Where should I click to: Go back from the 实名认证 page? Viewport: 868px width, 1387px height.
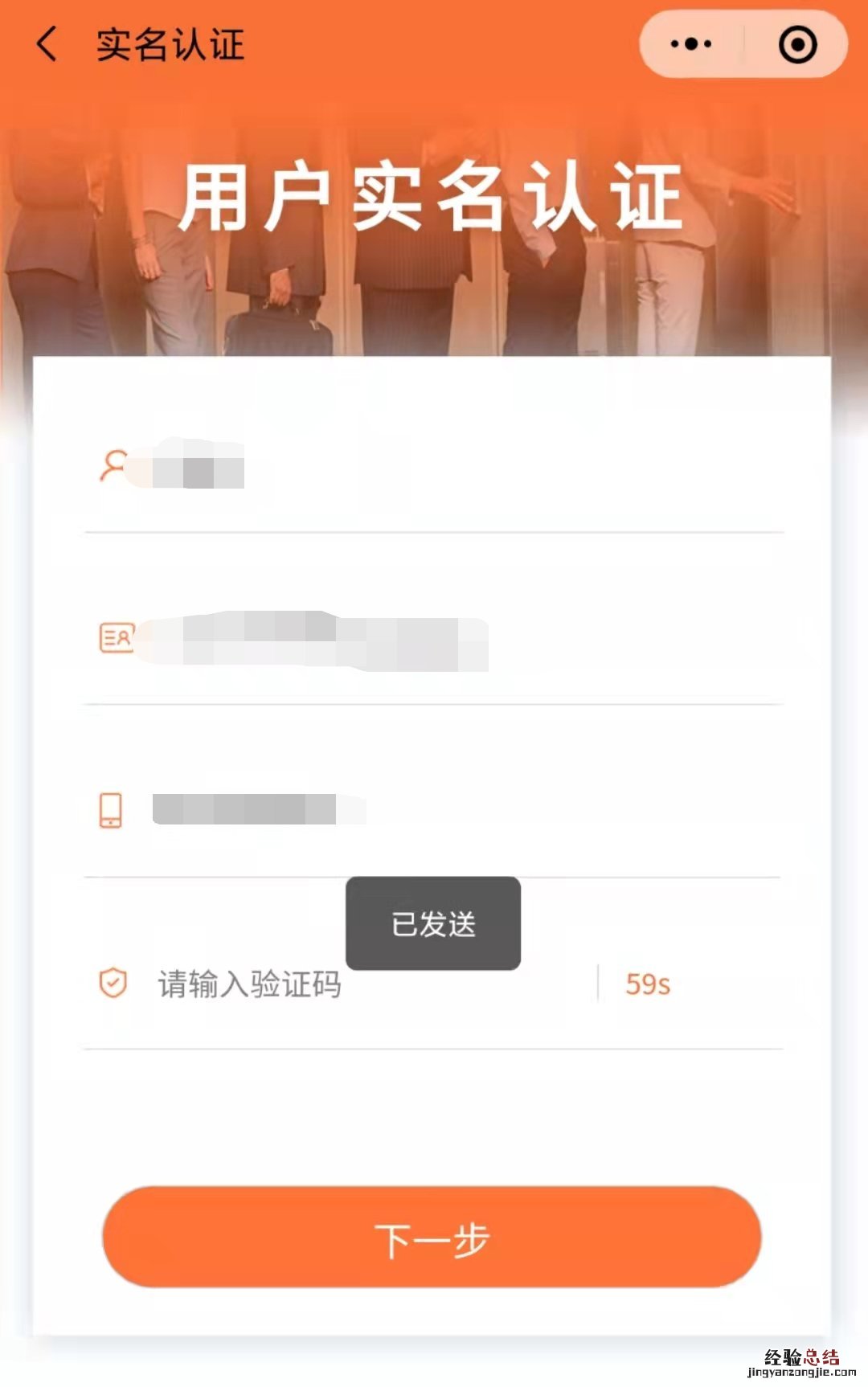tap(47, 44)
